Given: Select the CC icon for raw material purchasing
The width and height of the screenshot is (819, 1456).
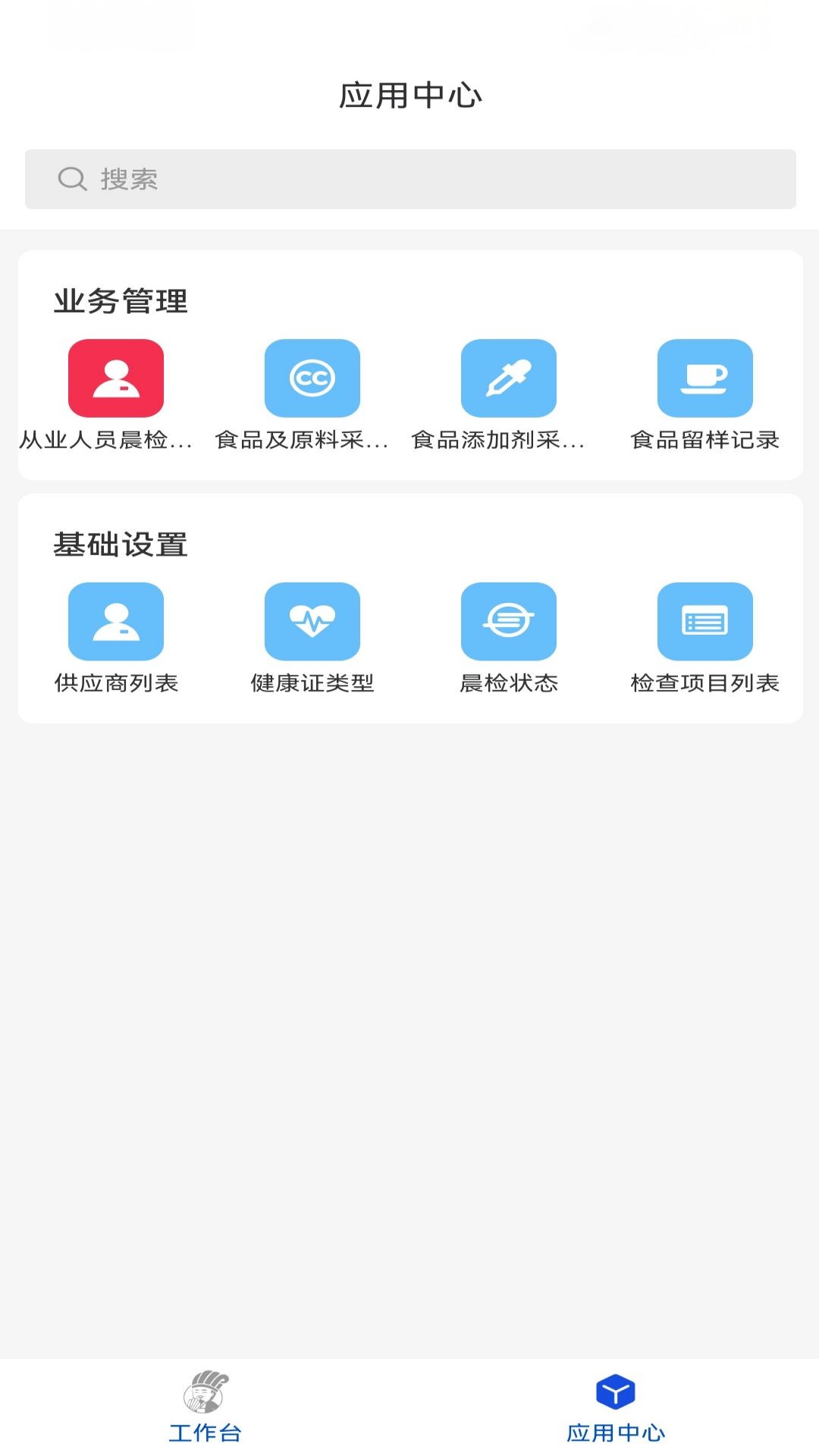Looking at the screenshot, I should (312, 378).
